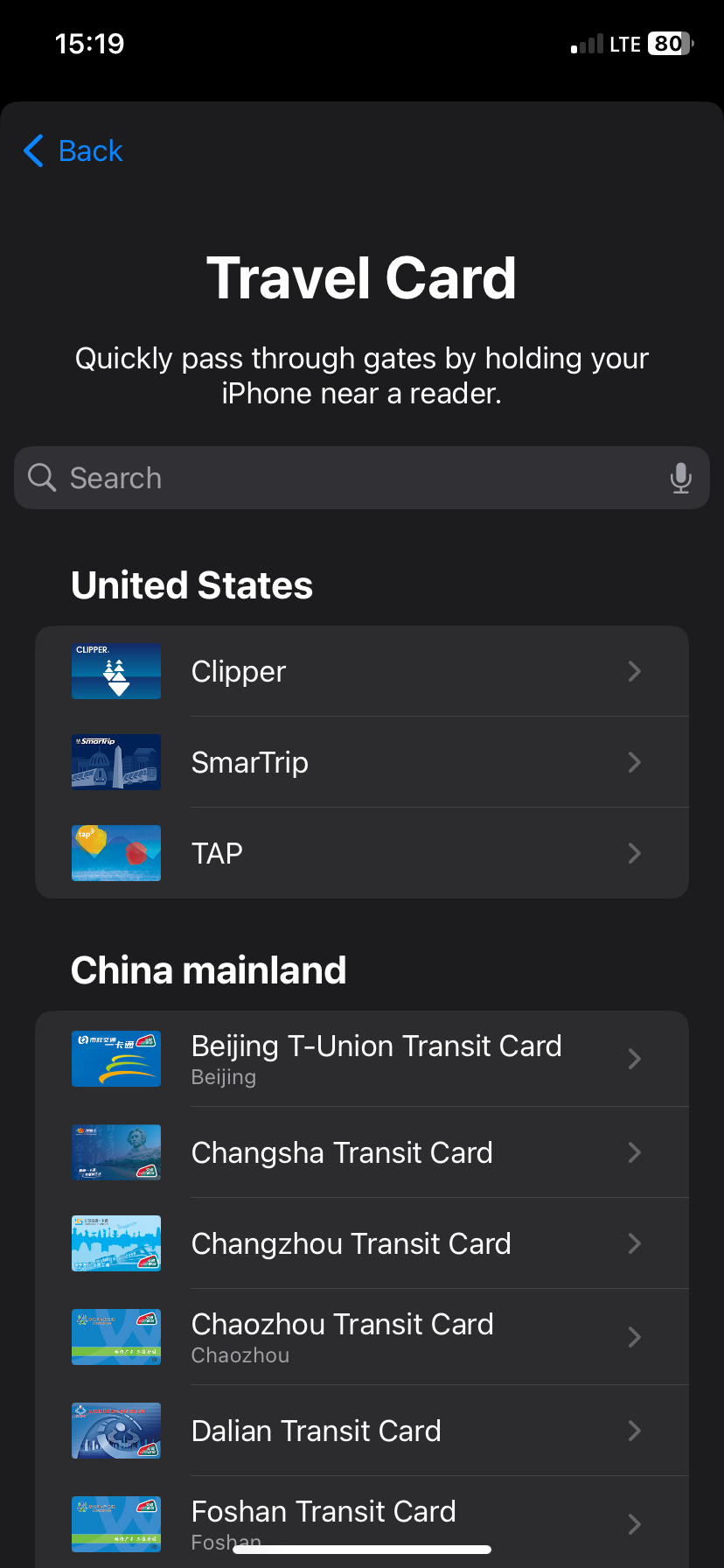The width and height of the screenshot is (724, 1568).
Task: Tap the SmarTrip card thumbnail icon
Action: tap(115, 762)
